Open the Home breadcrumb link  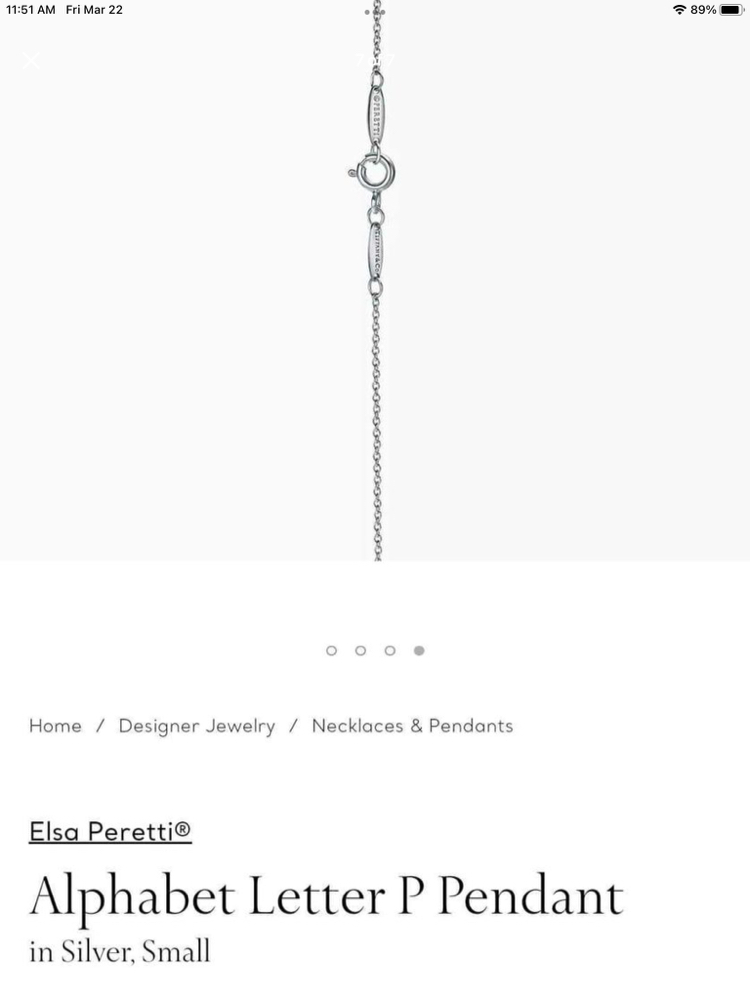point(55,726)
